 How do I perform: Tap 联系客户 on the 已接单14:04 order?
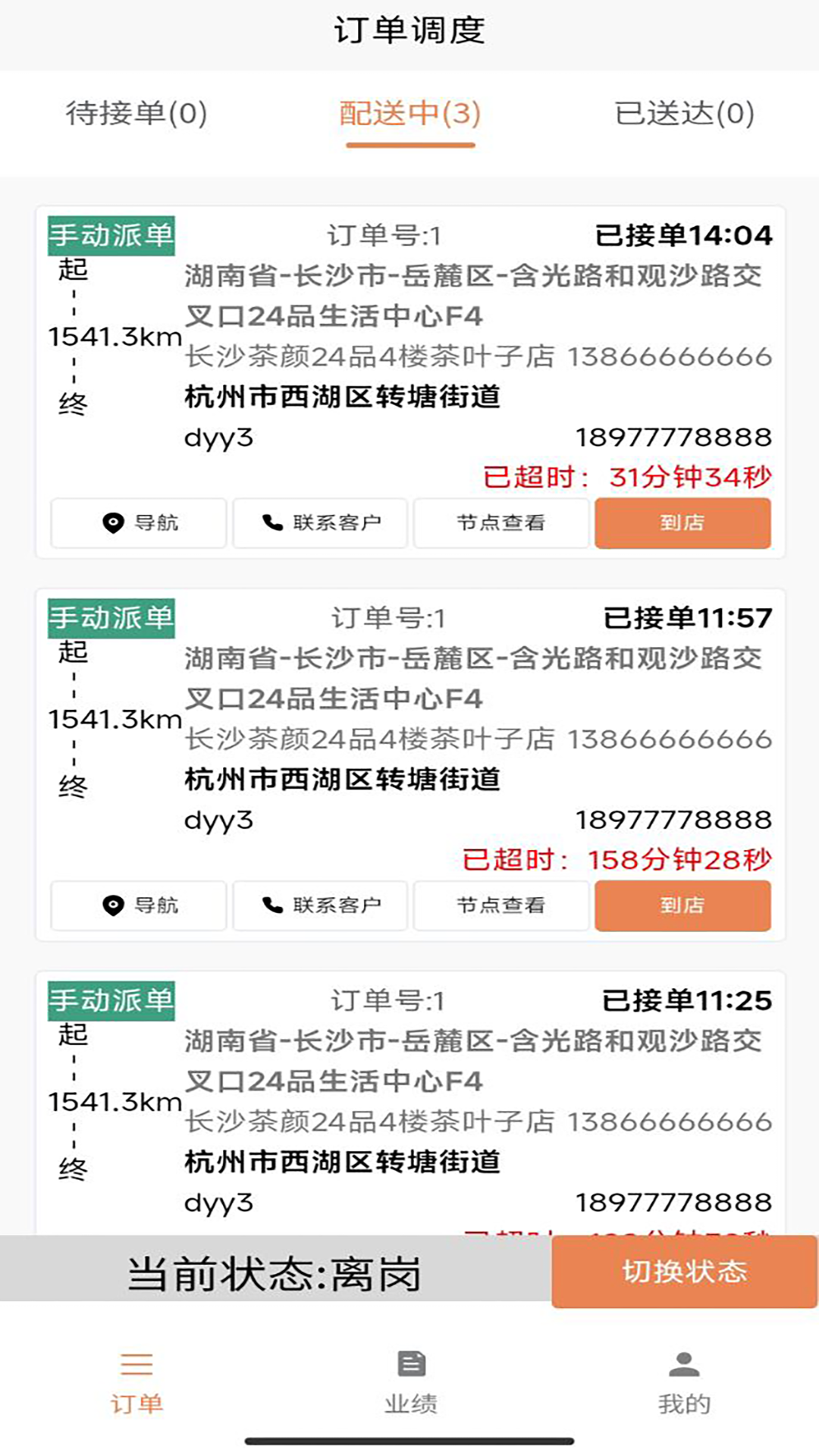[320, 522]
